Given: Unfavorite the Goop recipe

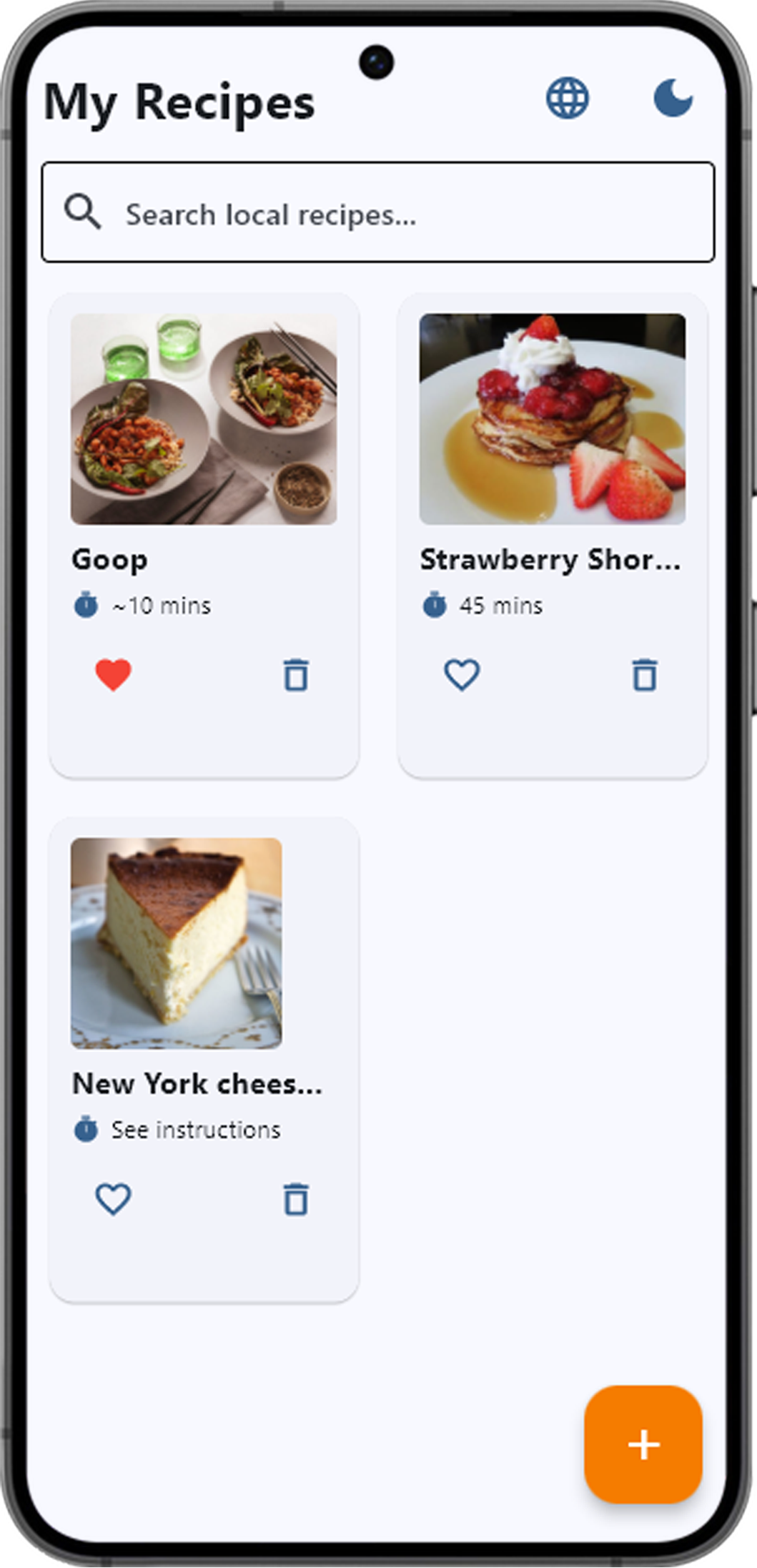Looking at the screenshot, I should point(114,675).
